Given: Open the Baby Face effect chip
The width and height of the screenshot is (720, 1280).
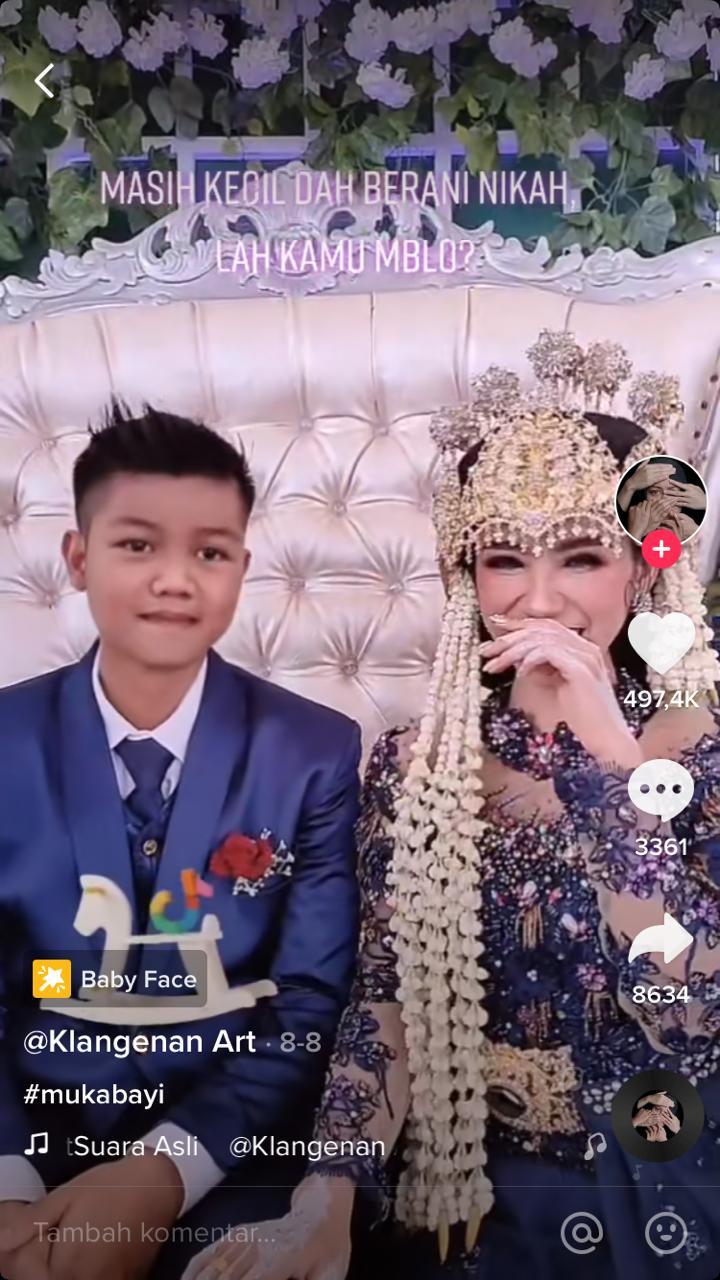Looking at the screenshot, I should (116, 979).
